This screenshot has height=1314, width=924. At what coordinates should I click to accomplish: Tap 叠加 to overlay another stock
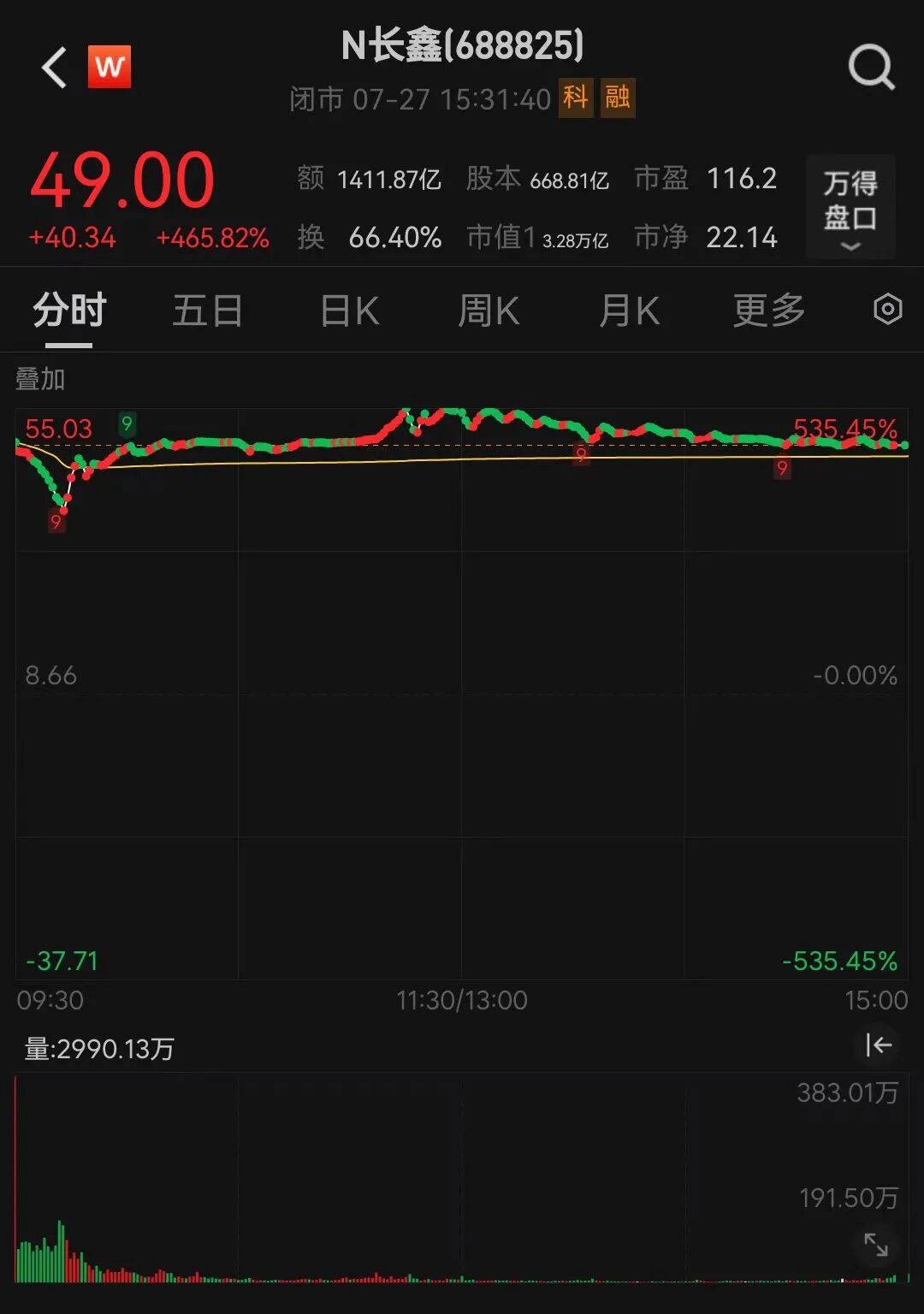point(40,379)
